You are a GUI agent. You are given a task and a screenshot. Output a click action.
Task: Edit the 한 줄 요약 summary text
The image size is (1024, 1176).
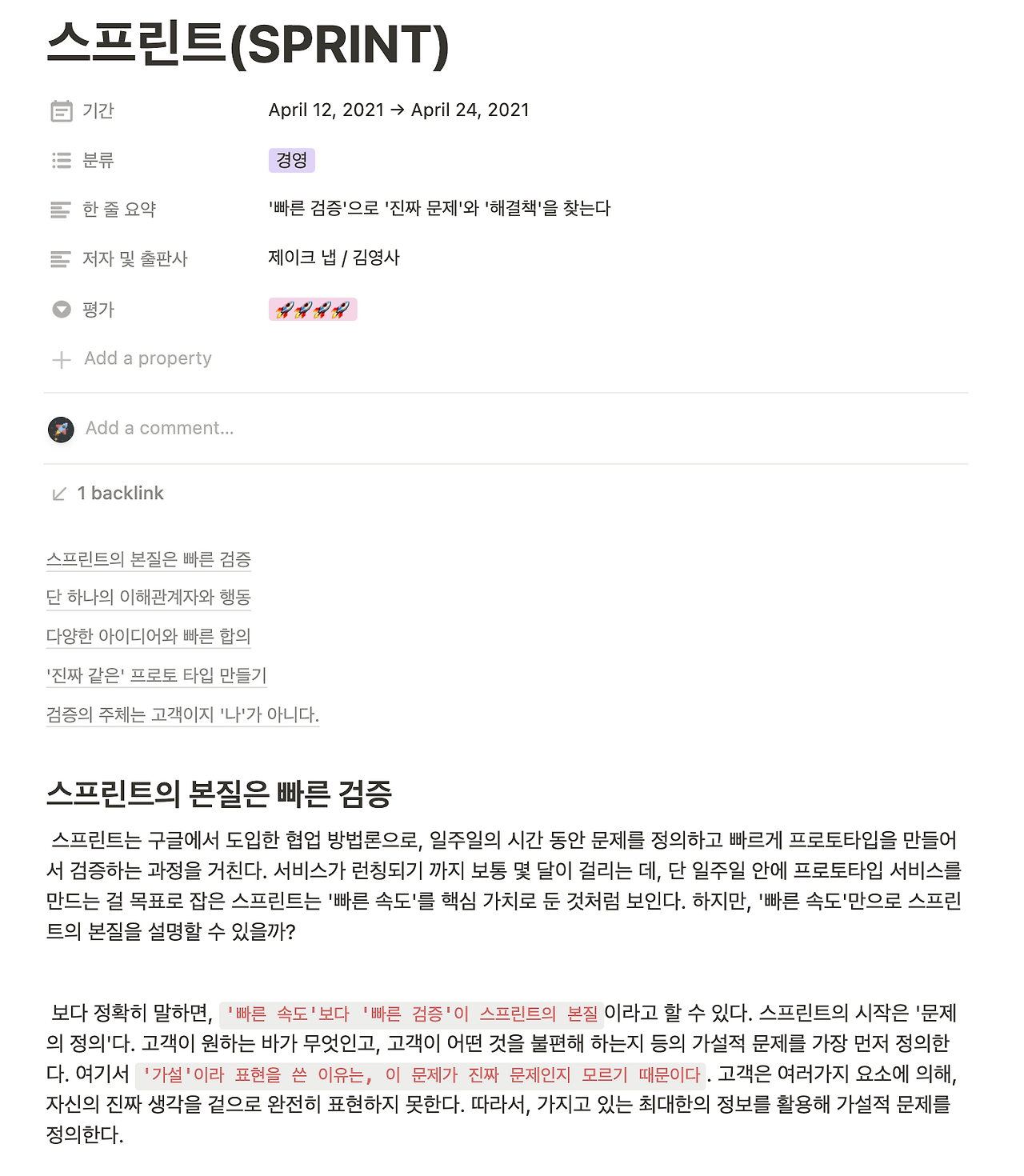[x=439, y=209]
